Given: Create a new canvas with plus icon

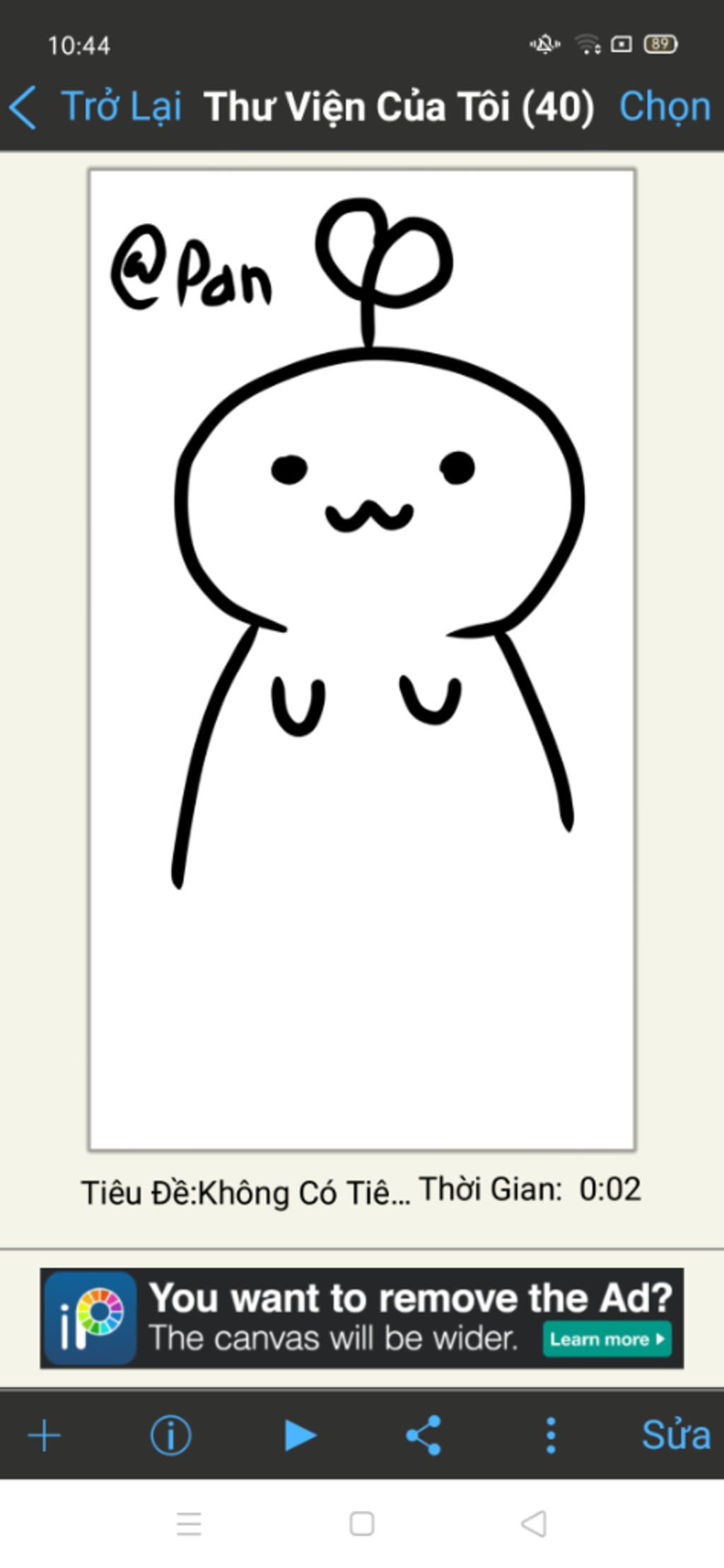Looking at the screenshot, I should (x=44, y=1436).
